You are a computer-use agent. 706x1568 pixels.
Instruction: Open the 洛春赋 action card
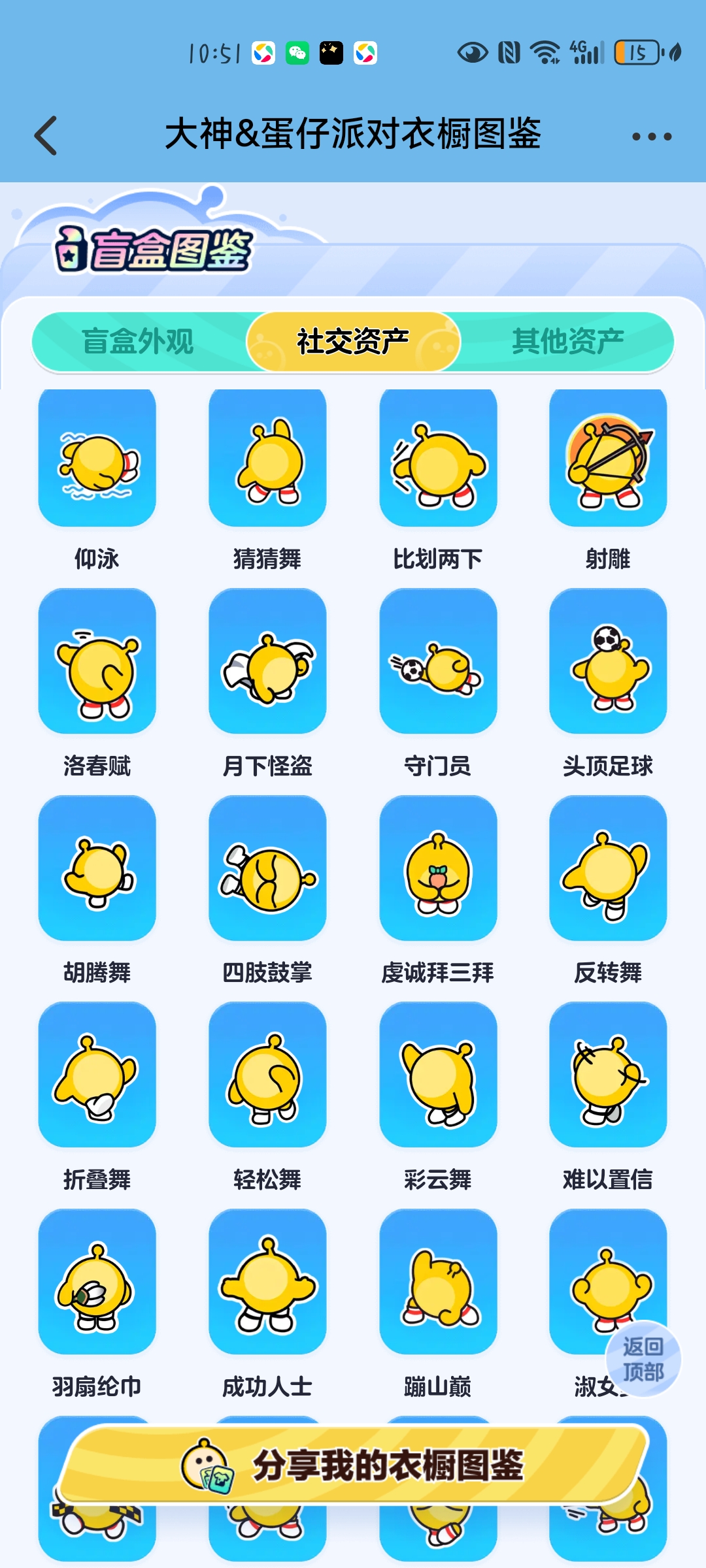coord(97,661)
